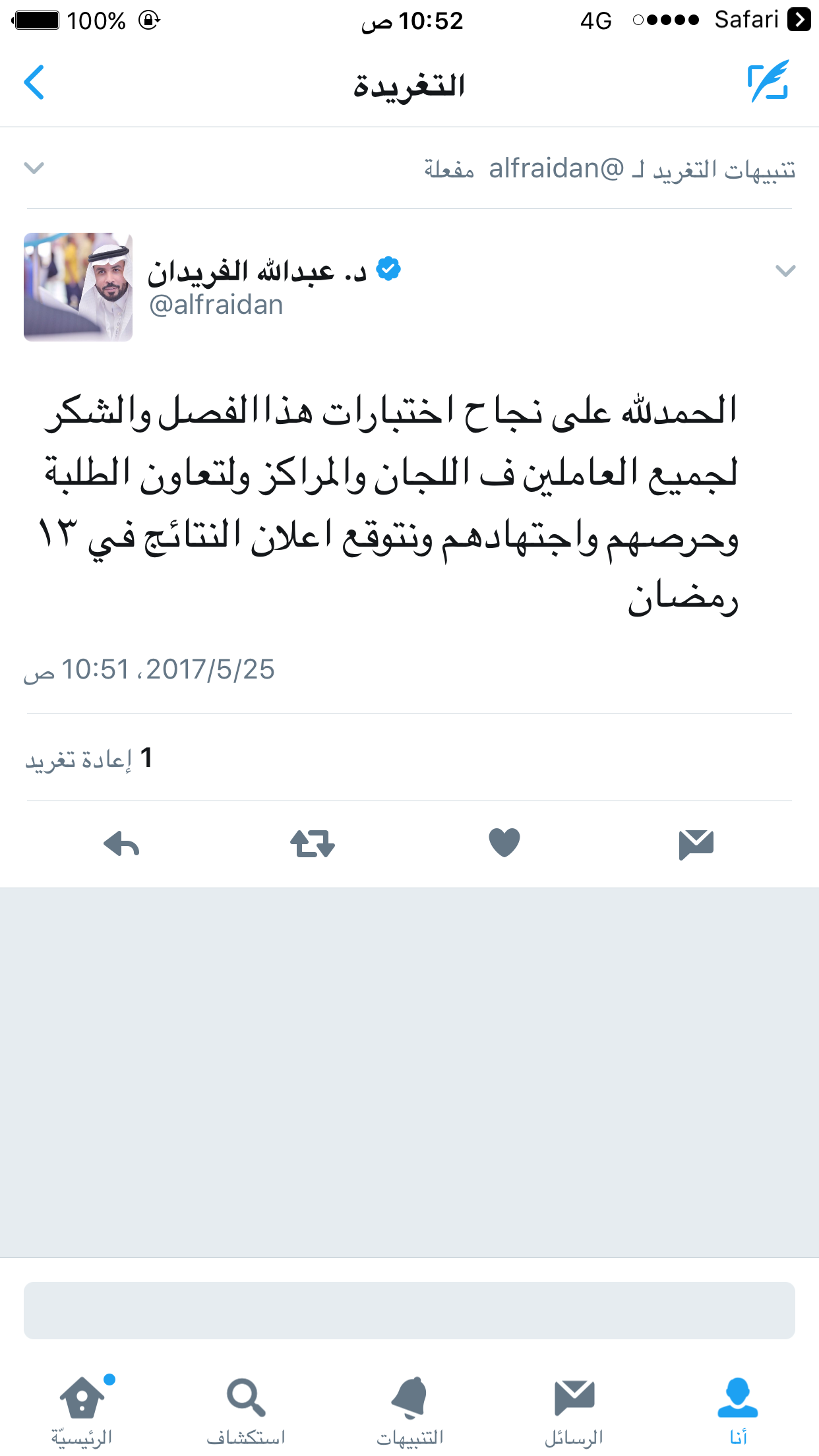Expand tweet notifications for @alfraidan
This screenshot has height=1456, width=819.
click(34, 168)
